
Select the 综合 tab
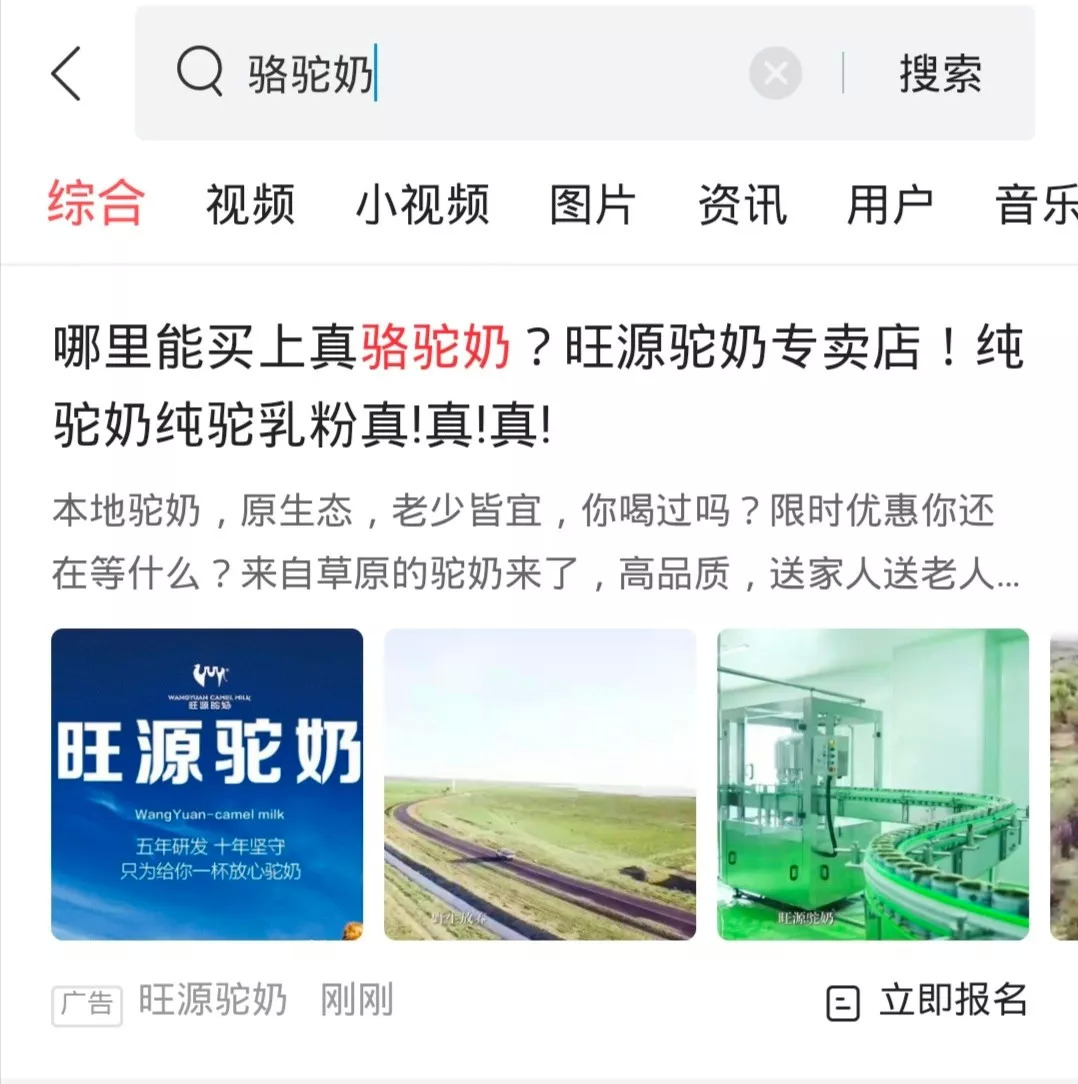coord(96,203)
